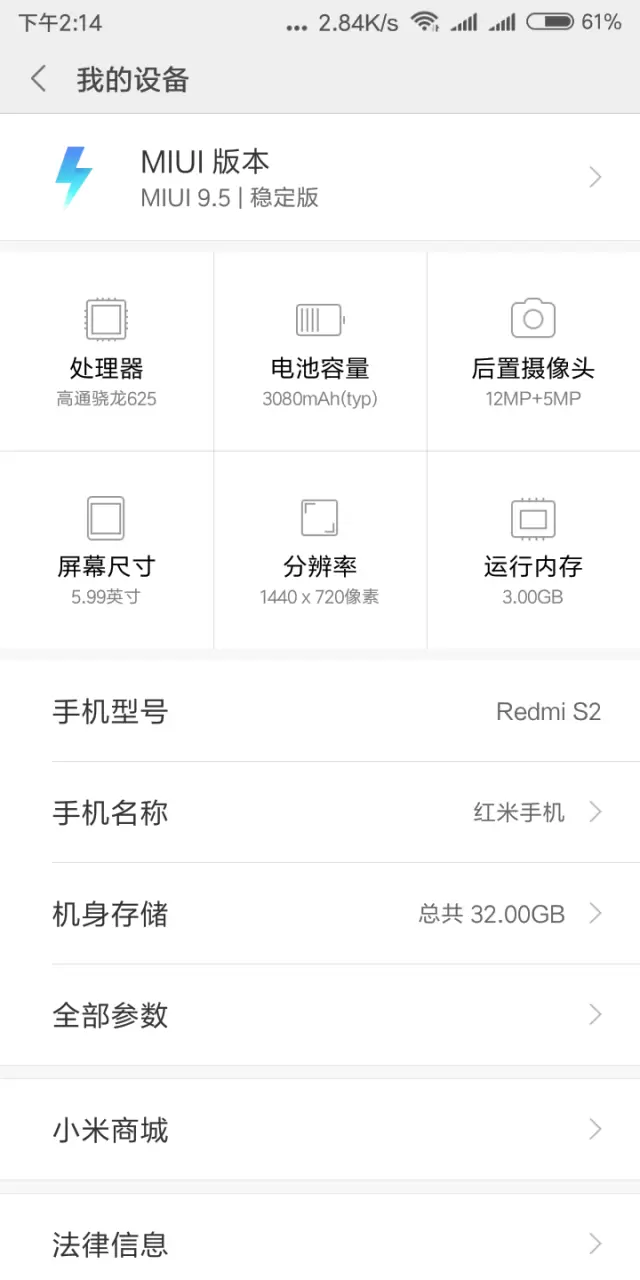The height and width of the screenshot is (1280, 640).
Task: Open 法律信息
Action: [320, 1244]
